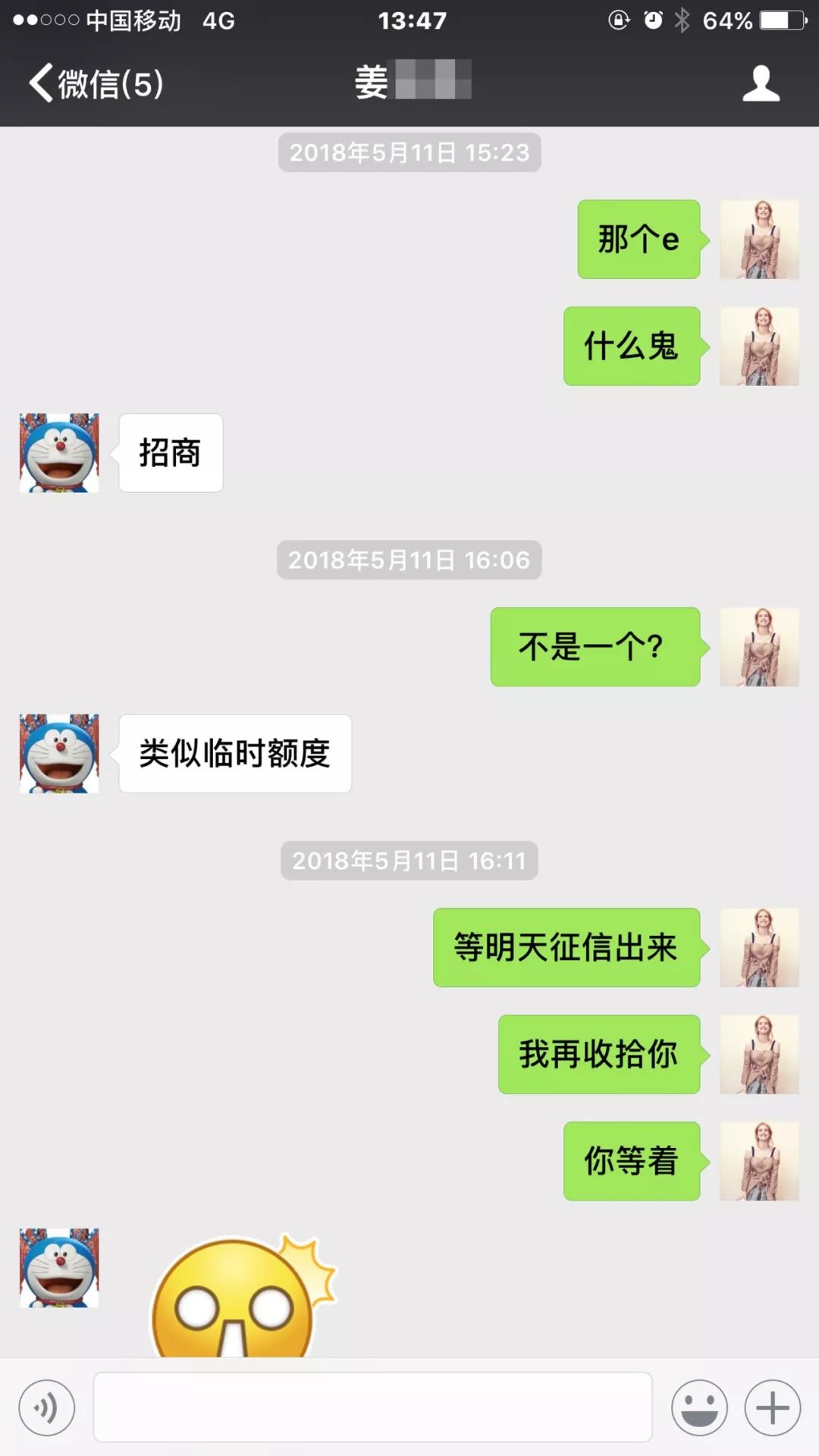Switch to voice message input
The width and height of the screenshot is (819, 1456).
pyautogui.click(x=47, y=1408)
